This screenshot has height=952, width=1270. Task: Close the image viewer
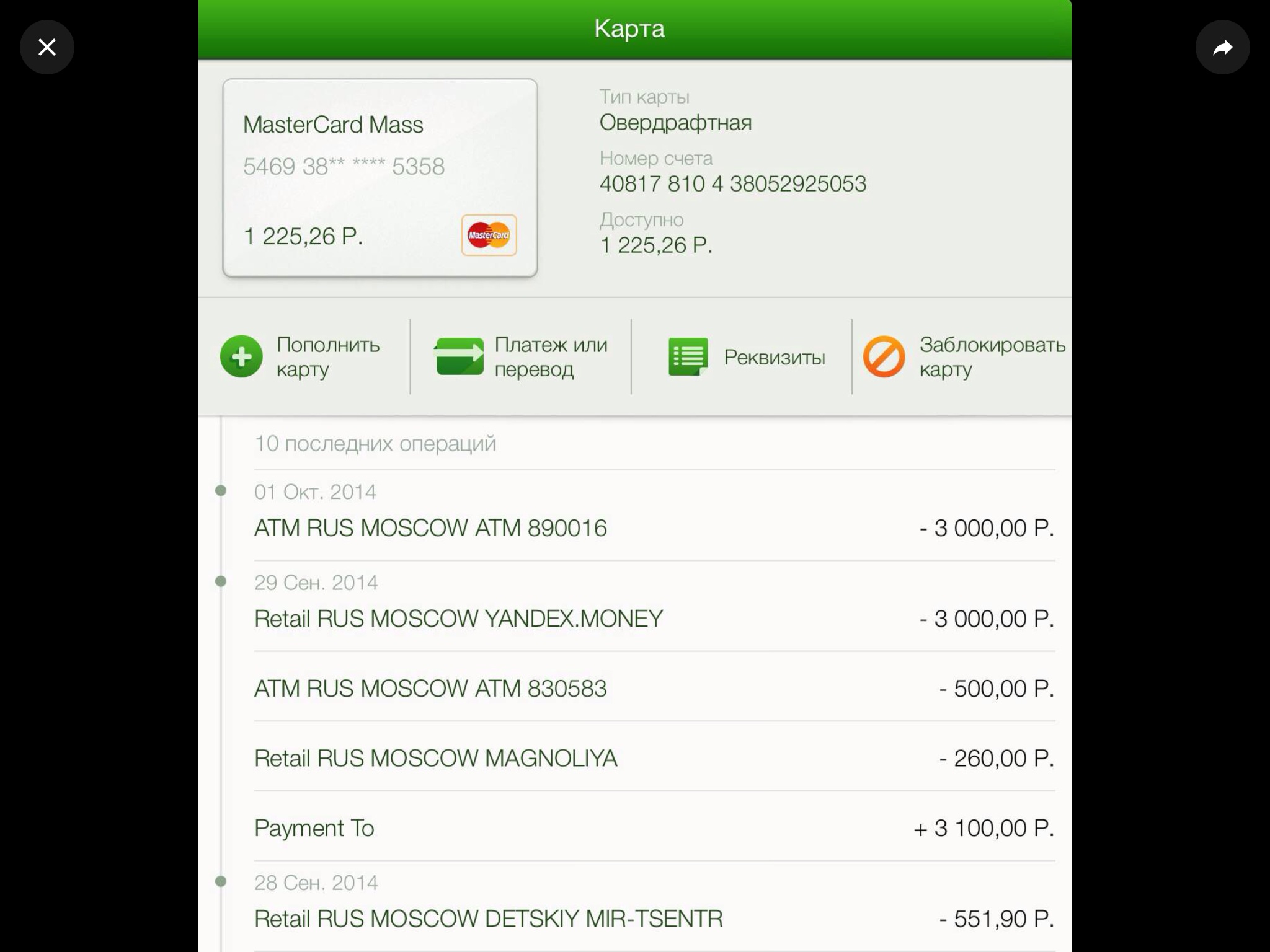pos(47,47)
